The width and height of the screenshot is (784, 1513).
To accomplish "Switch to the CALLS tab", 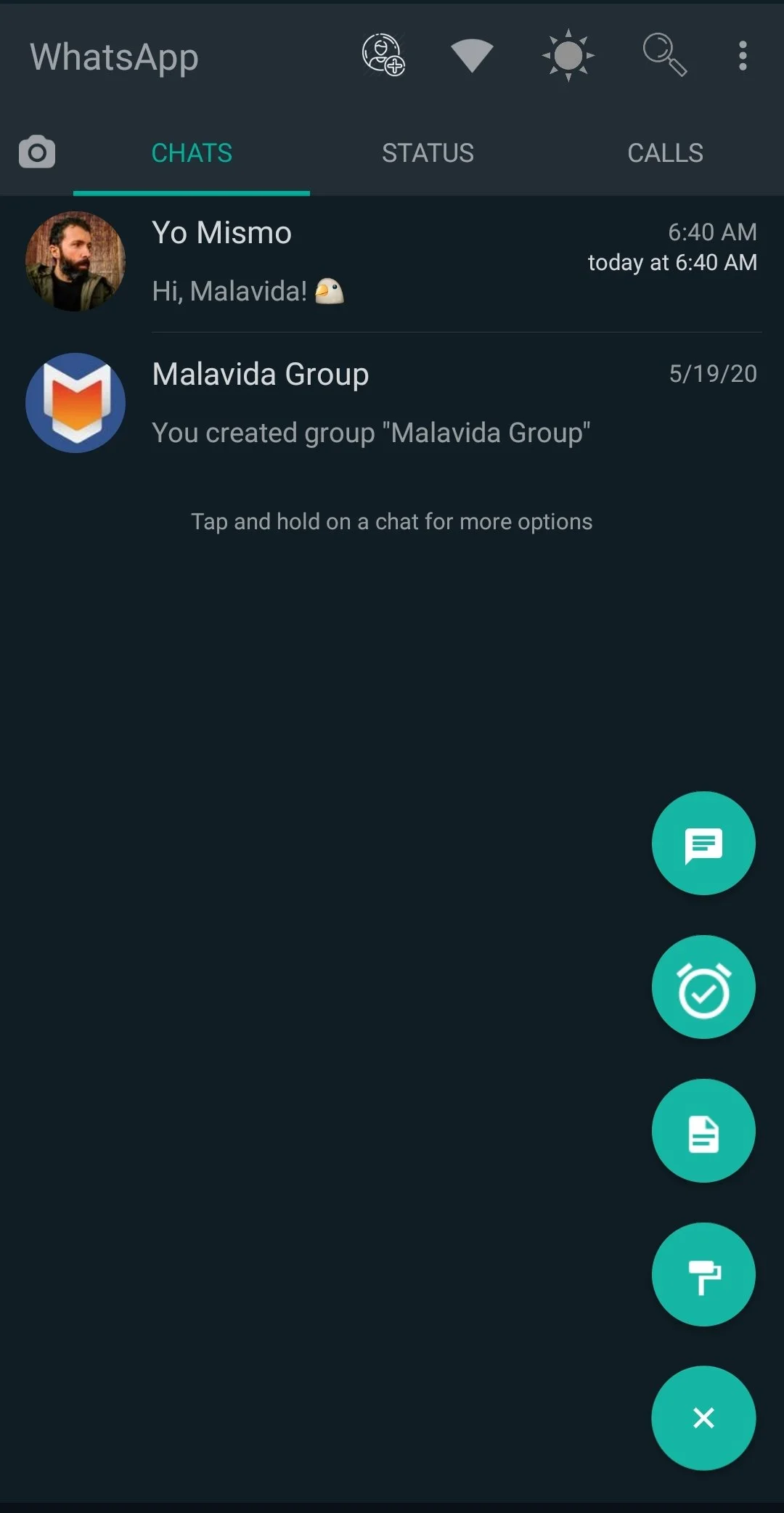I will pos(664,152).
